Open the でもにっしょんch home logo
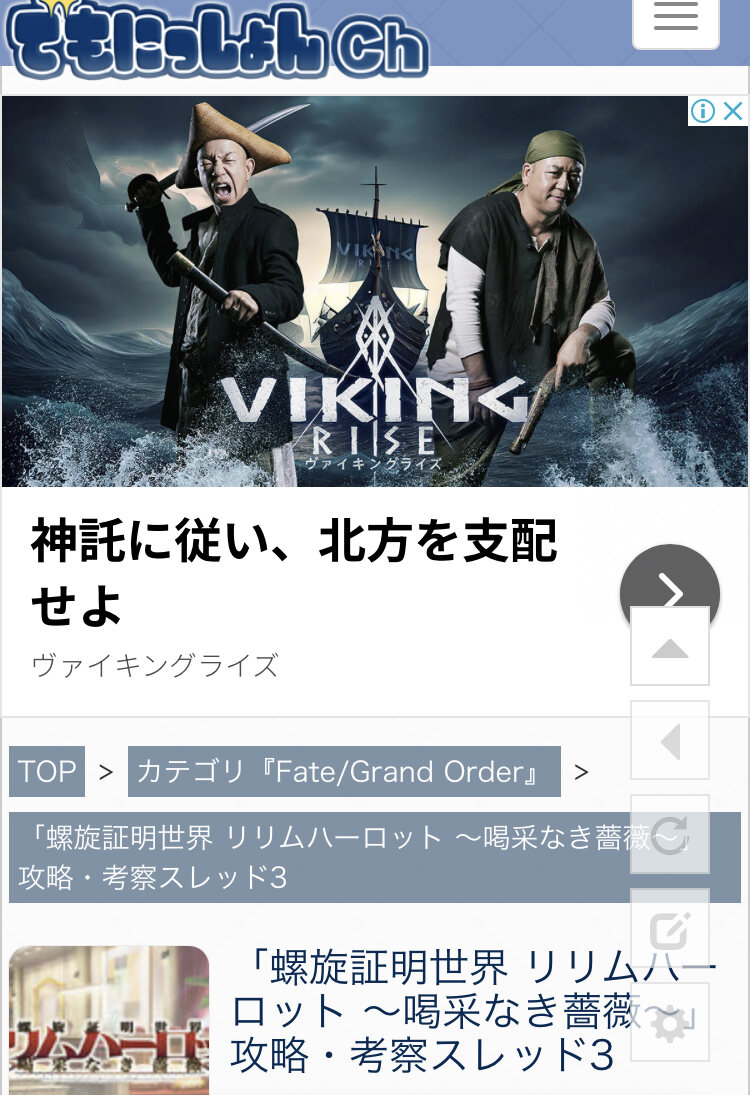This screenshot has width=750, height=1095. tap(216, 38)
